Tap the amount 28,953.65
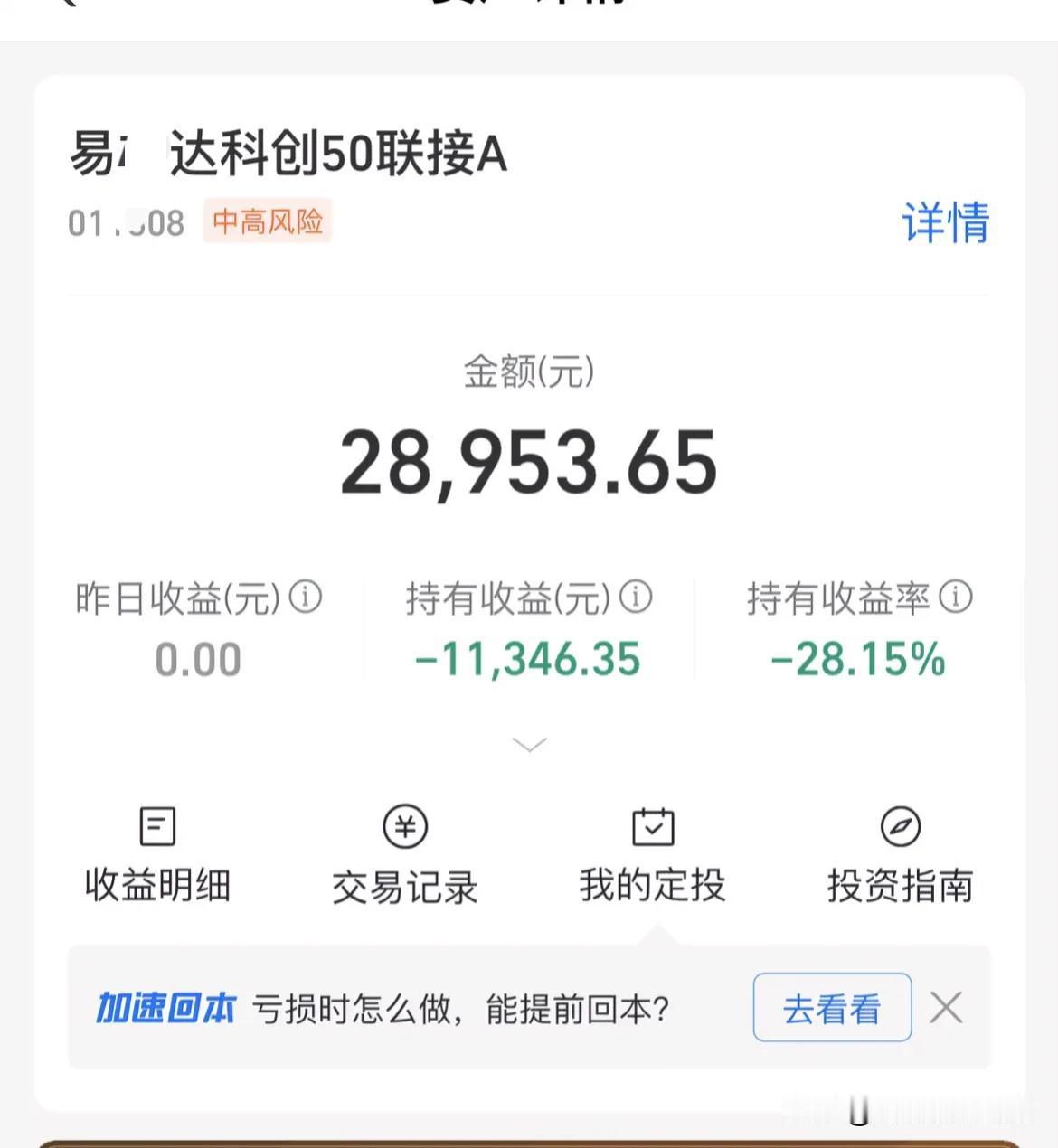Viewport: 1058px width, 1148px height. pyautogui.click(x=529, y=461)
